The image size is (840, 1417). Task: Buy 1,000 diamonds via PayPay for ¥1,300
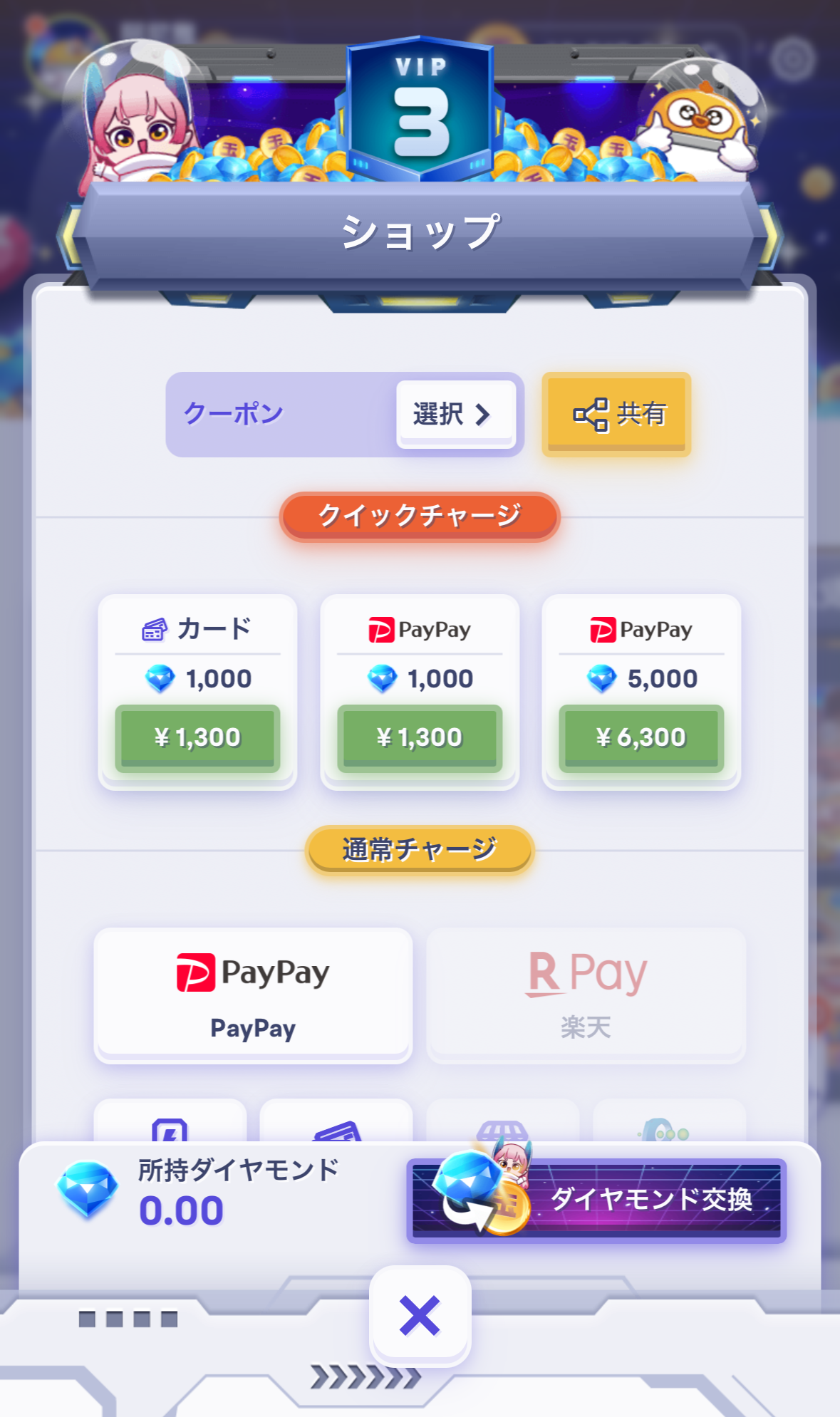coord(420,737)
